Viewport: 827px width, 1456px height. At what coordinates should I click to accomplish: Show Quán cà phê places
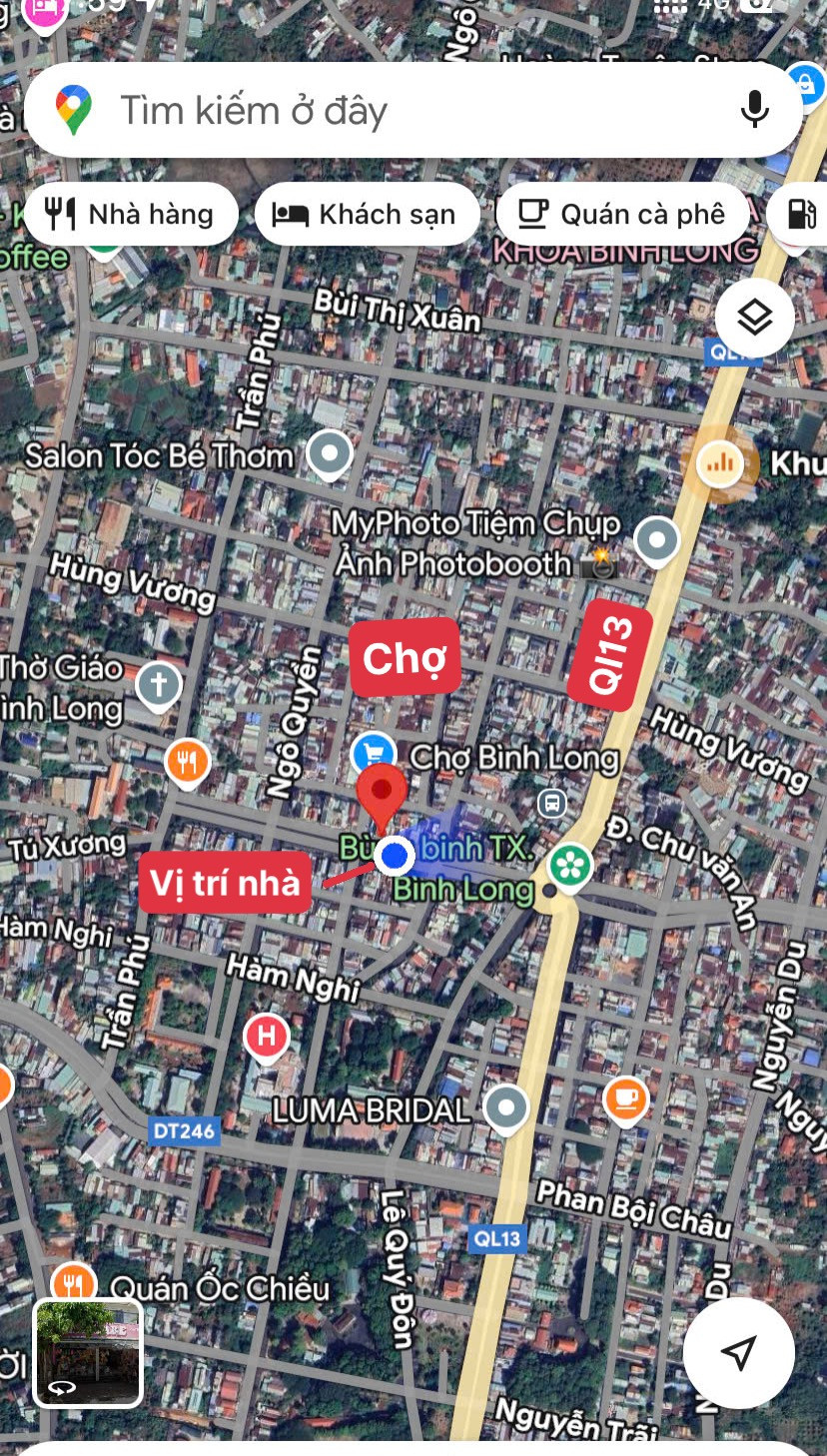(622, 214)
